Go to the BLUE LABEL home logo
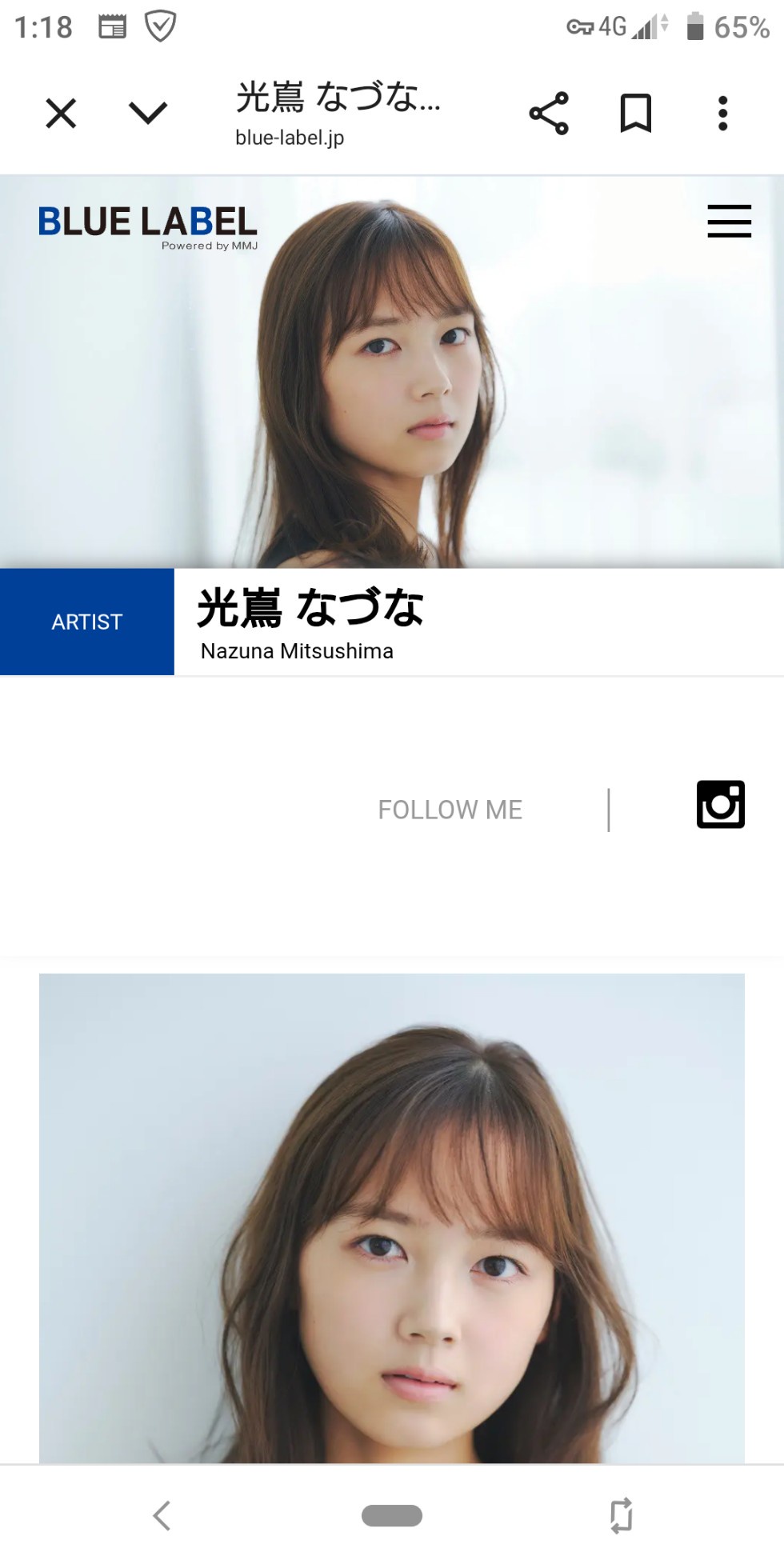784x1568 pixels. 148,226
